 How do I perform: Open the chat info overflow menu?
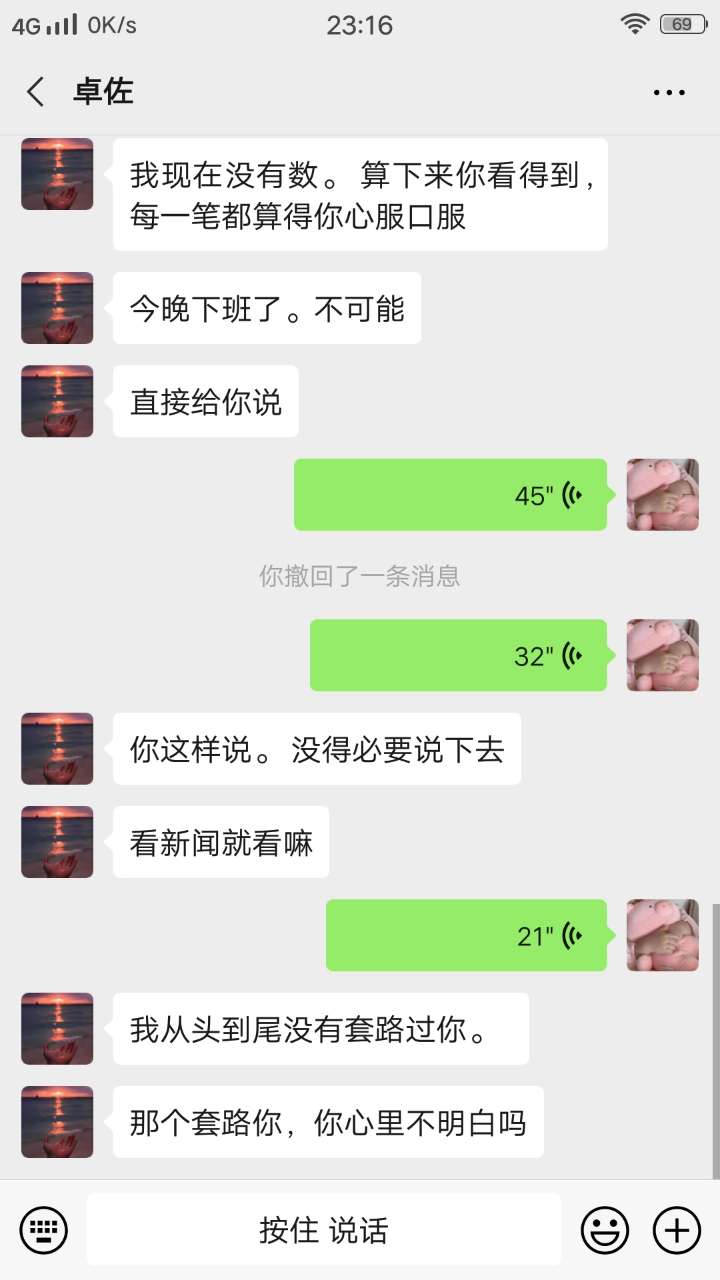pyautogui.click(x=669, y=93)
